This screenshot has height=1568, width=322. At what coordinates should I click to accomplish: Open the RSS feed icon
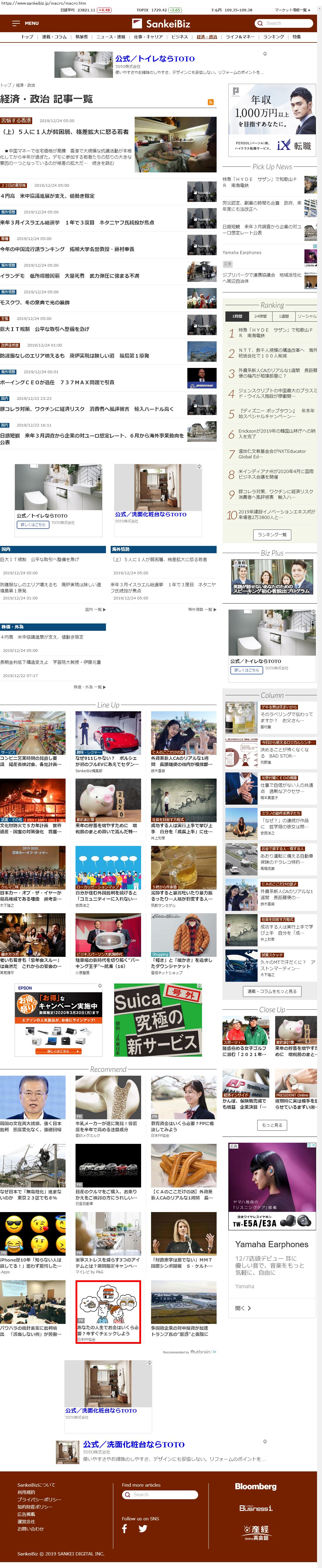click(210, 102)
